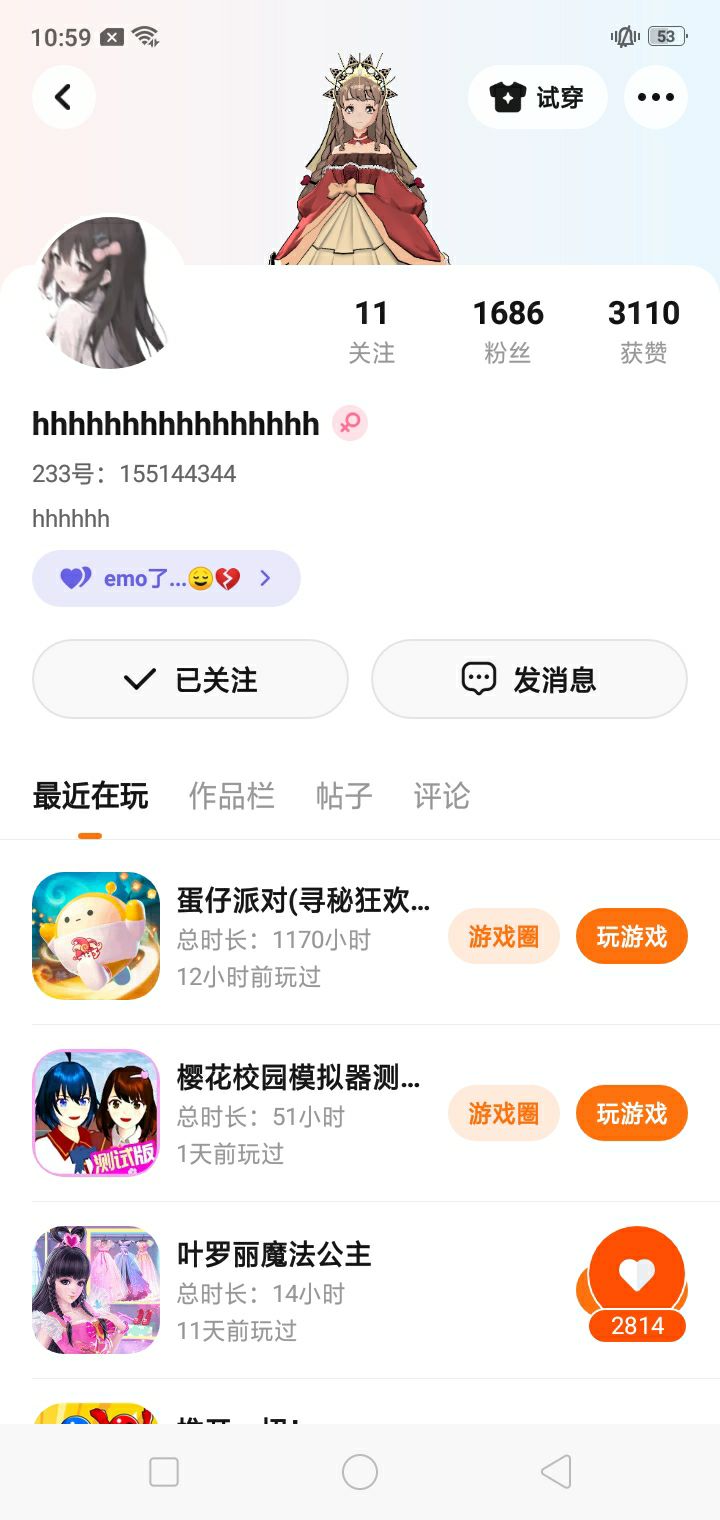Switch to the 评论 tab
The height and width of the screenshot is (1520, 720).
click(441, 796)
